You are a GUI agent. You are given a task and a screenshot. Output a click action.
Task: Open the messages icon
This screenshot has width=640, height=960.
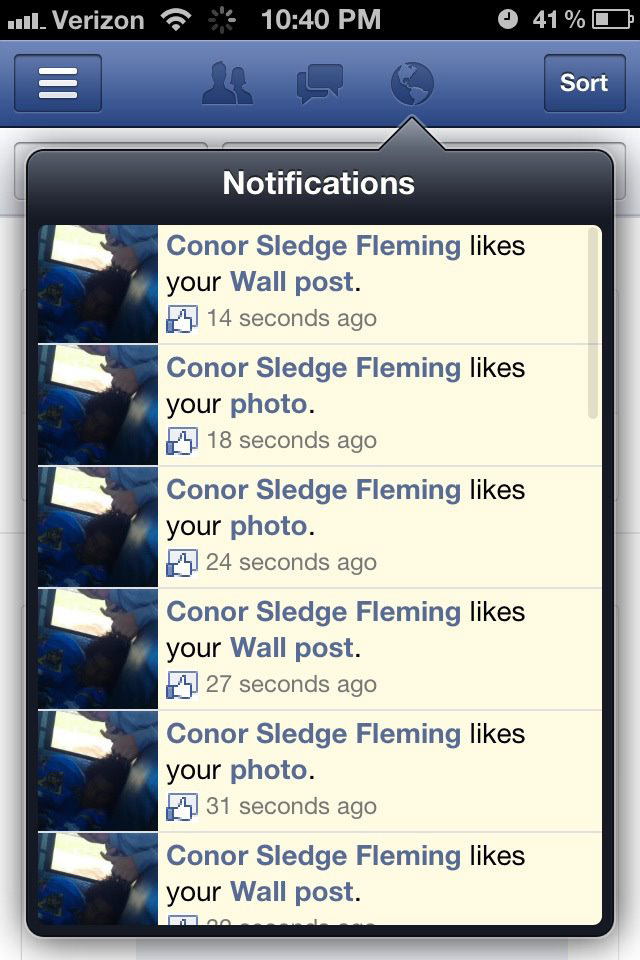[x=320, y=84]
